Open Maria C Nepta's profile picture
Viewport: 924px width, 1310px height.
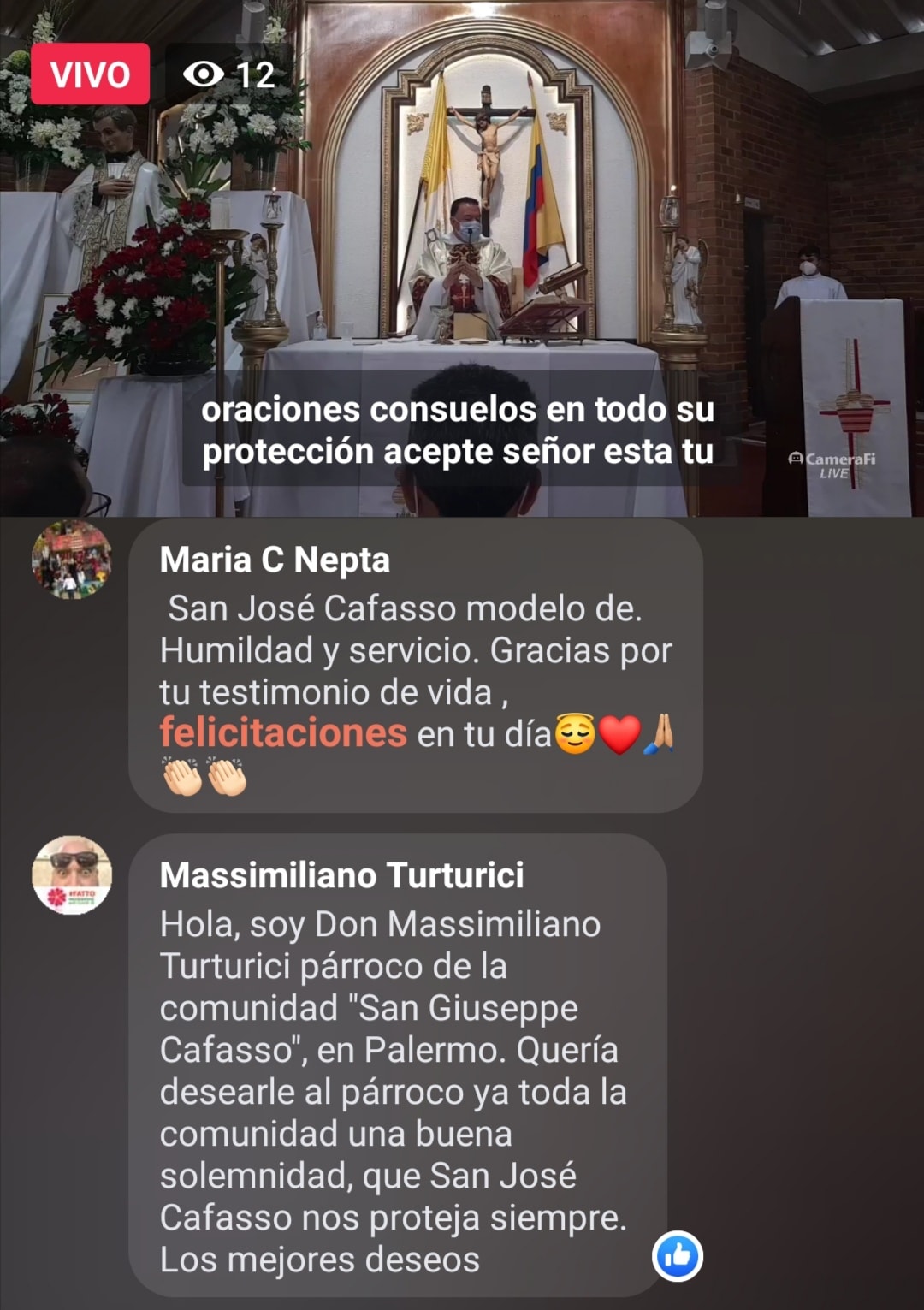pos(72,560)
